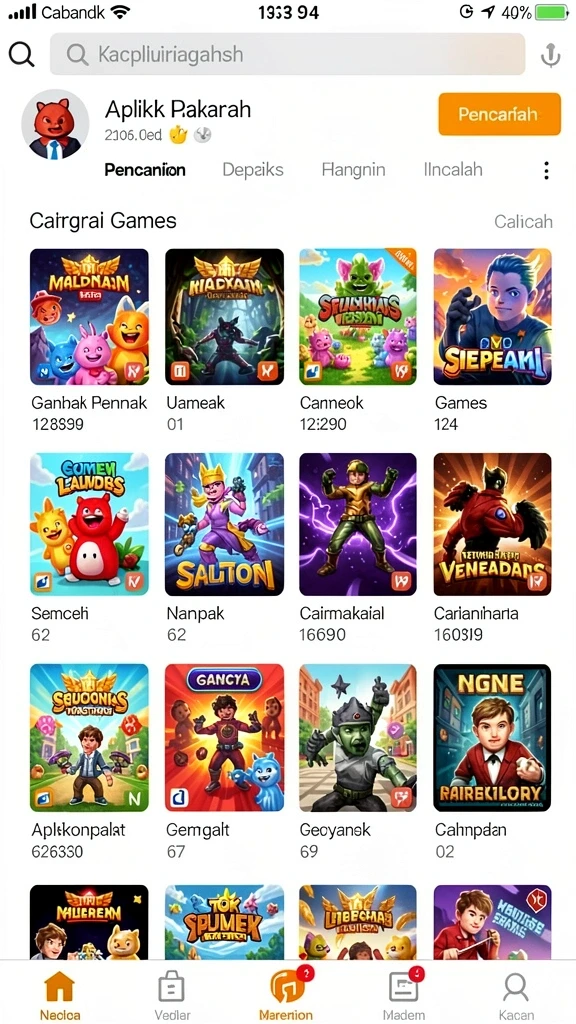
Task: Open the three-dot overflow menu
Action: [x=546, y=170]
